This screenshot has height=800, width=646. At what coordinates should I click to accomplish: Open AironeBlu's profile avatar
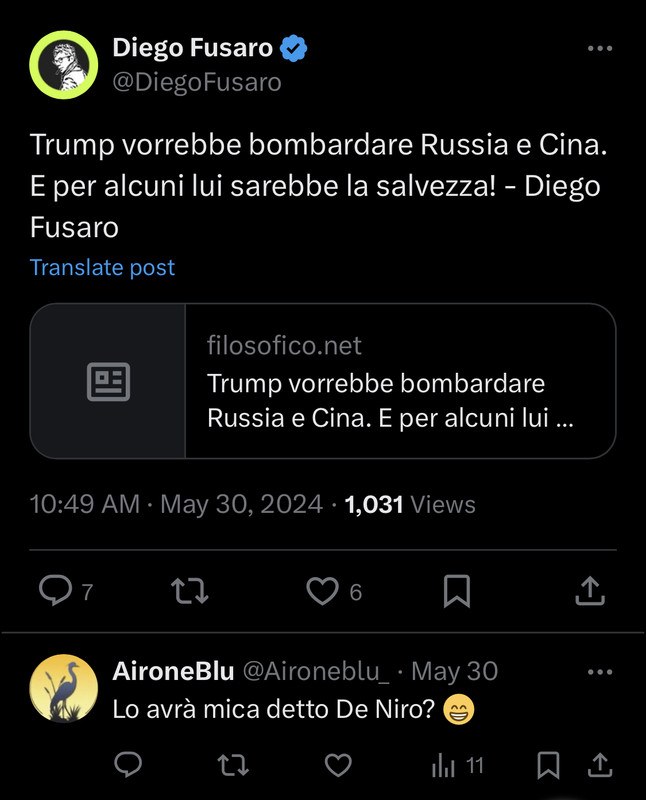63,688
